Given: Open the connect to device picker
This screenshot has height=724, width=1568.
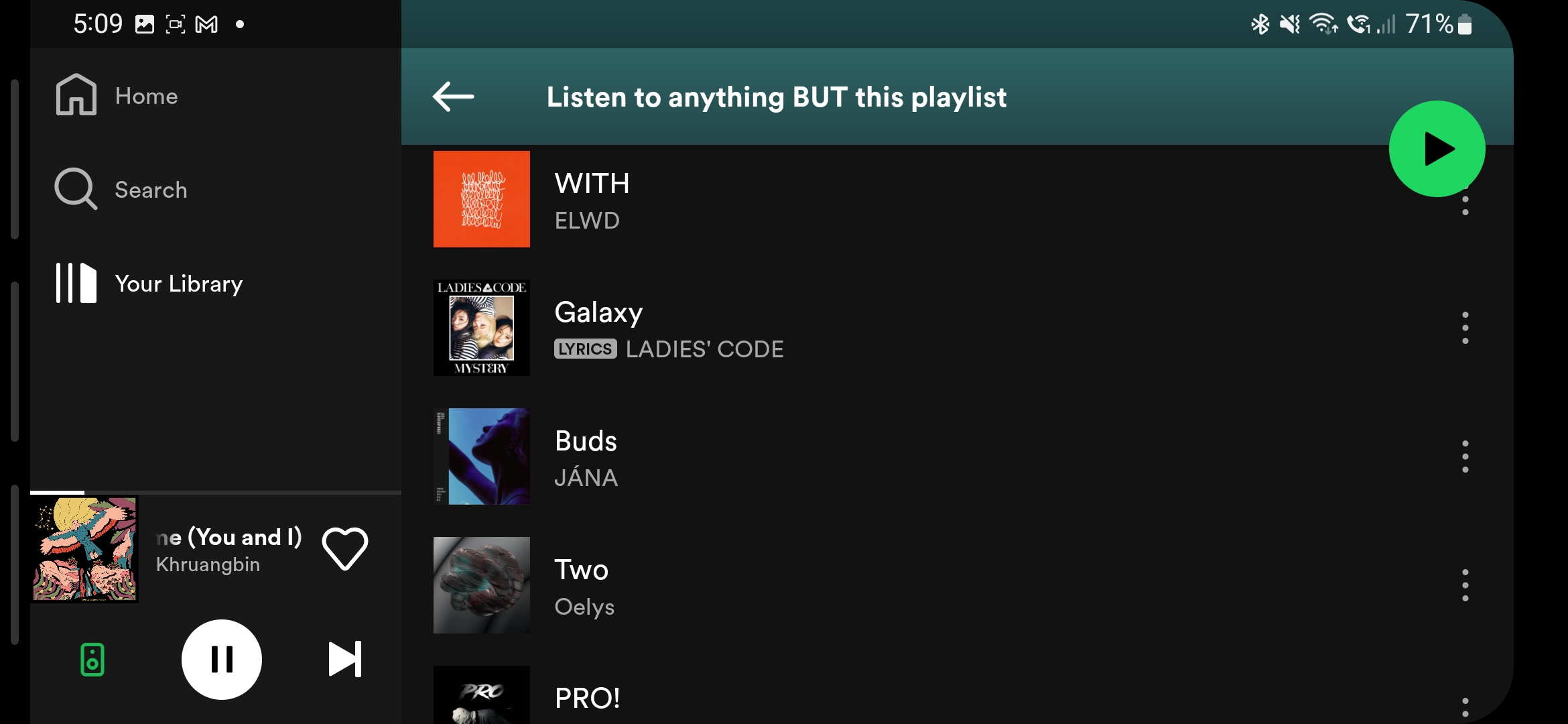Looking at the screenshot, I should coord(92,660).
